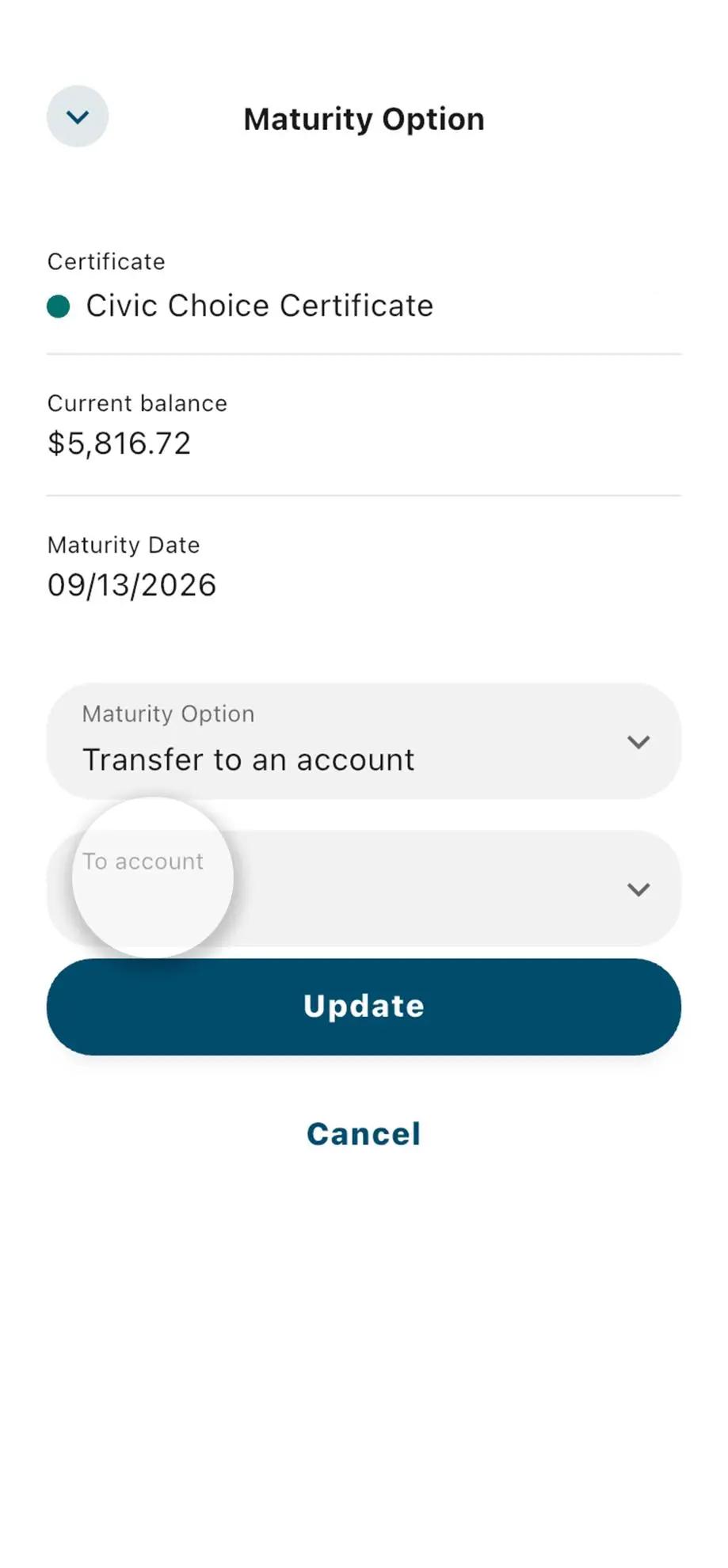
Task: Click the teal dot next to Civic Choice Certificate
Action: click(x=59, y=305)
